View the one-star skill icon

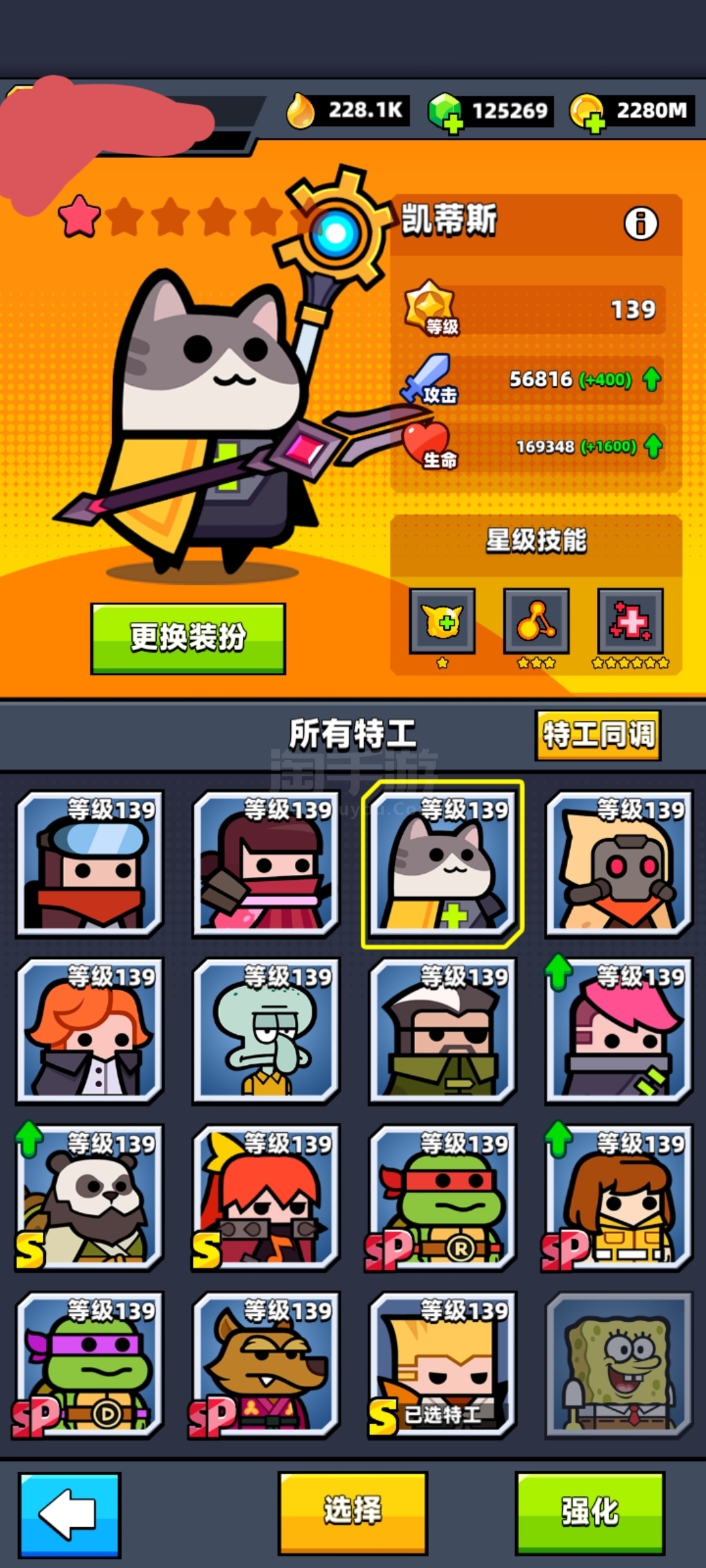(443, 621)
